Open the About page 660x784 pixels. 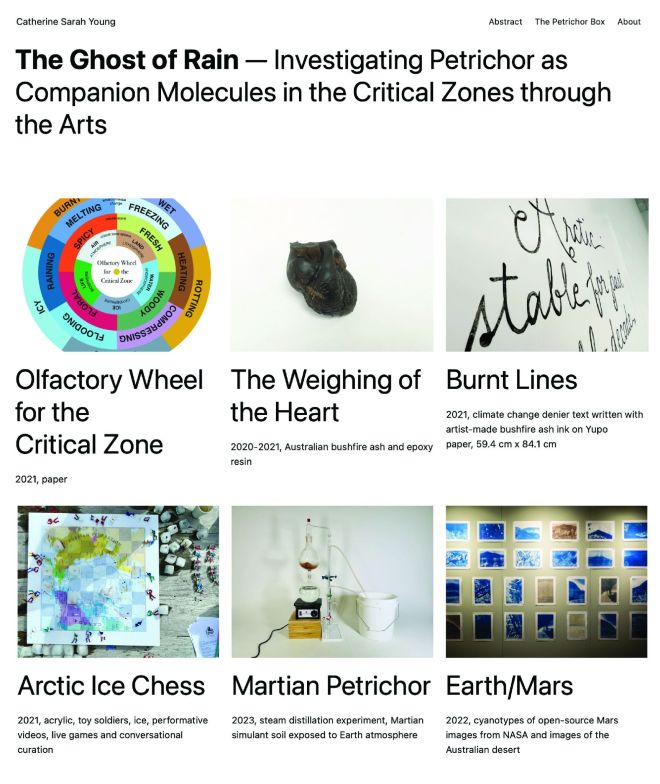[x=629, y=21]
